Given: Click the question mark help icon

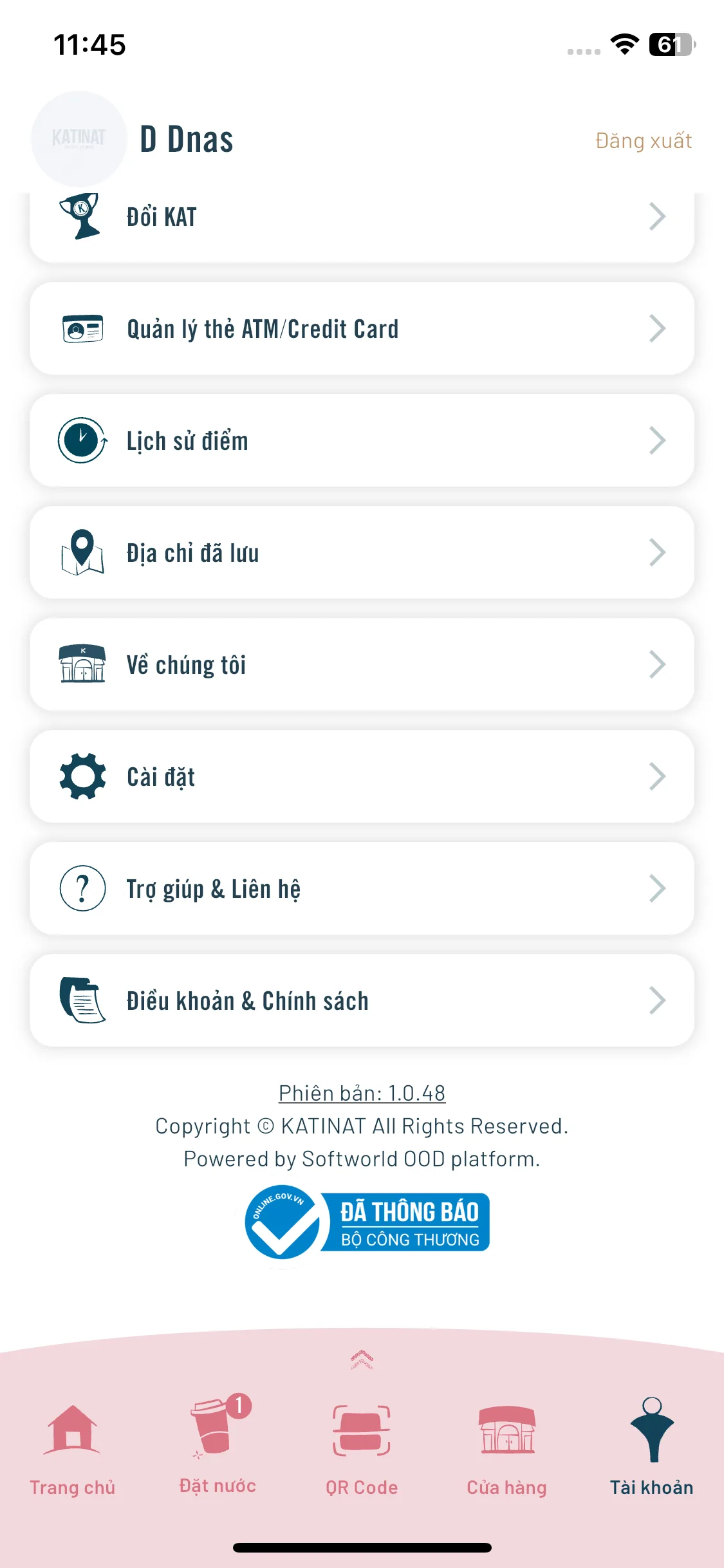Looking at the screenshot, I should pos(81,888).
